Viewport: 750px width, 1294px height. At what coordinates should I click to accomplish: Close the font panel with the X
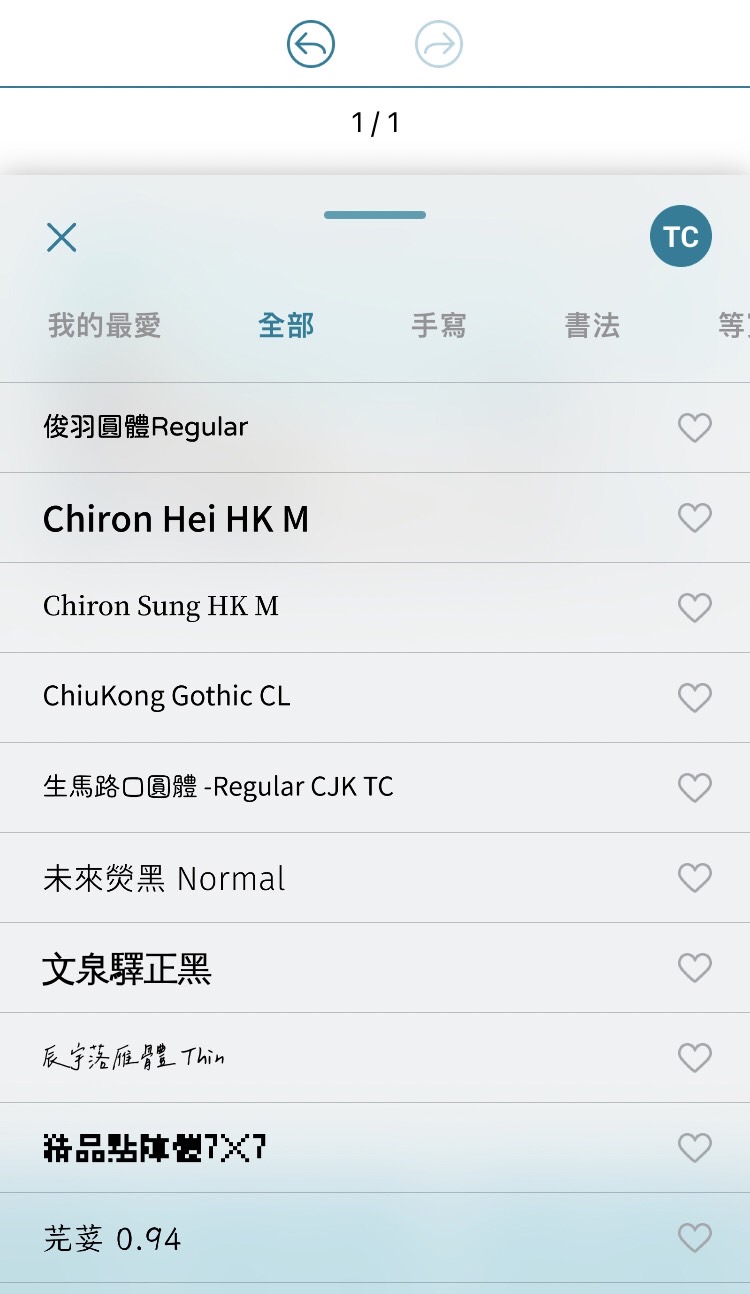[x=62, y=237]
